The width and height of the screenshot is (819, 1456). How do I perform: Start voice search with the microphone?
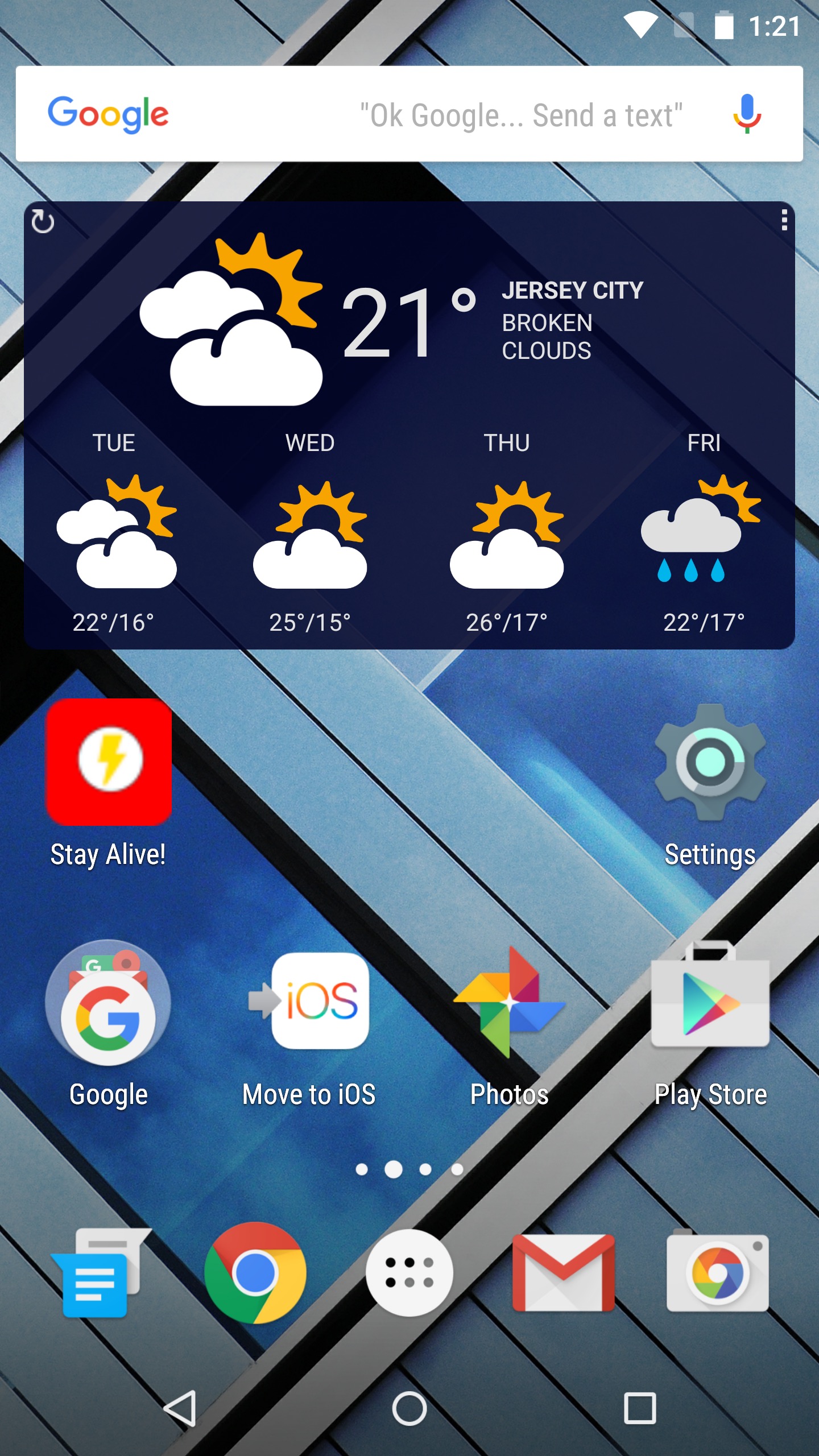tap(746, 114)
